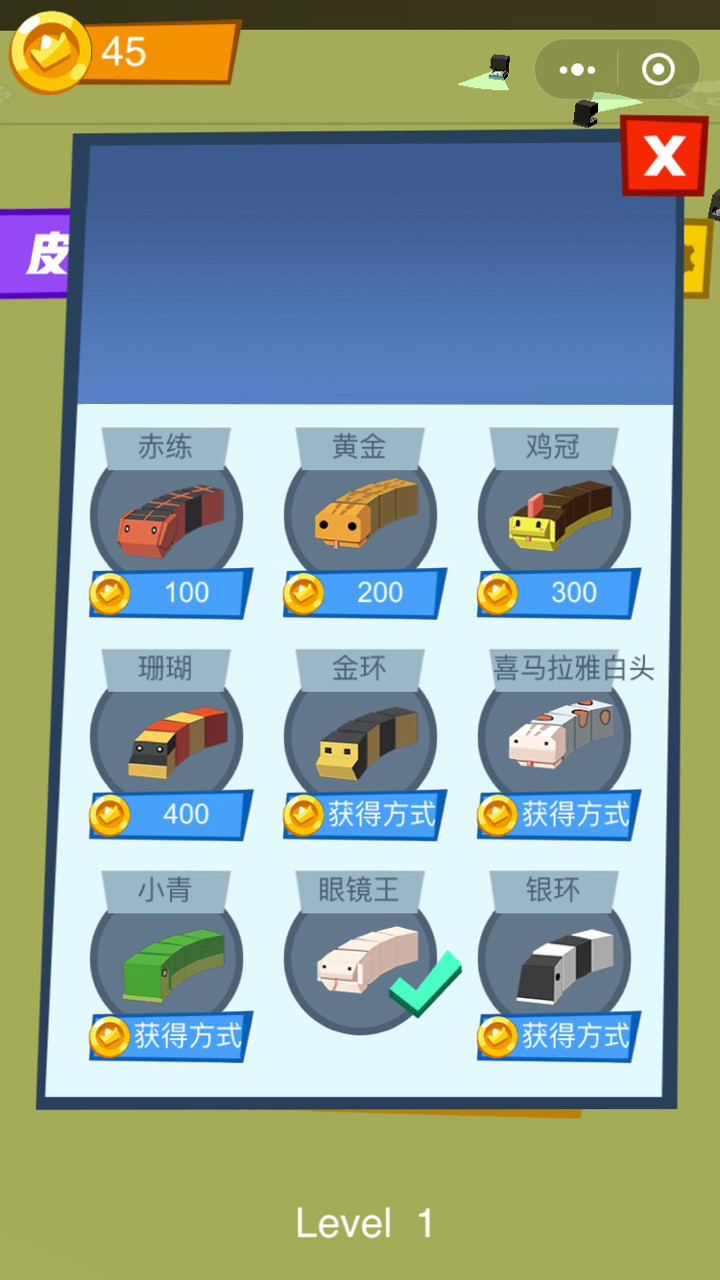
Task: Tap the coin icon beside 100 price
Action: tap(110, 593)
